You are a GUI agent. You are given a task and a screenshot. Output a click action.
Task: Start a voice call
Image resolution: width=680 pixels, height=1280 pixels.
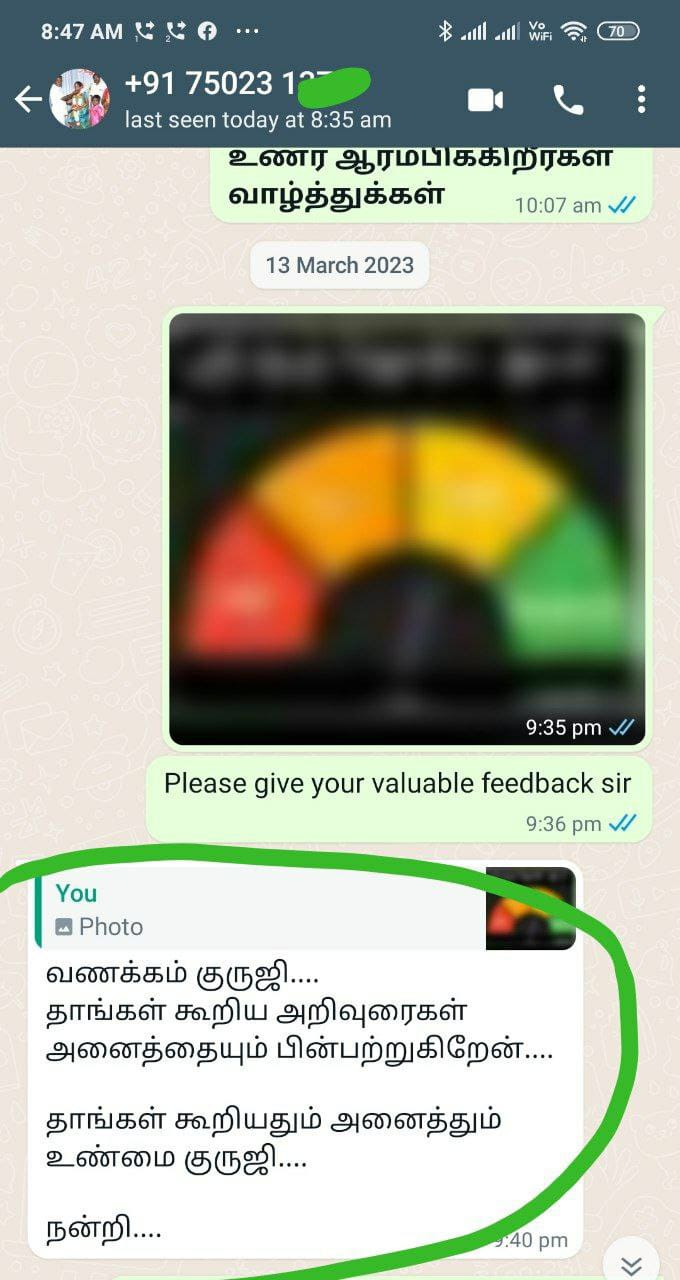click(568, 100)
